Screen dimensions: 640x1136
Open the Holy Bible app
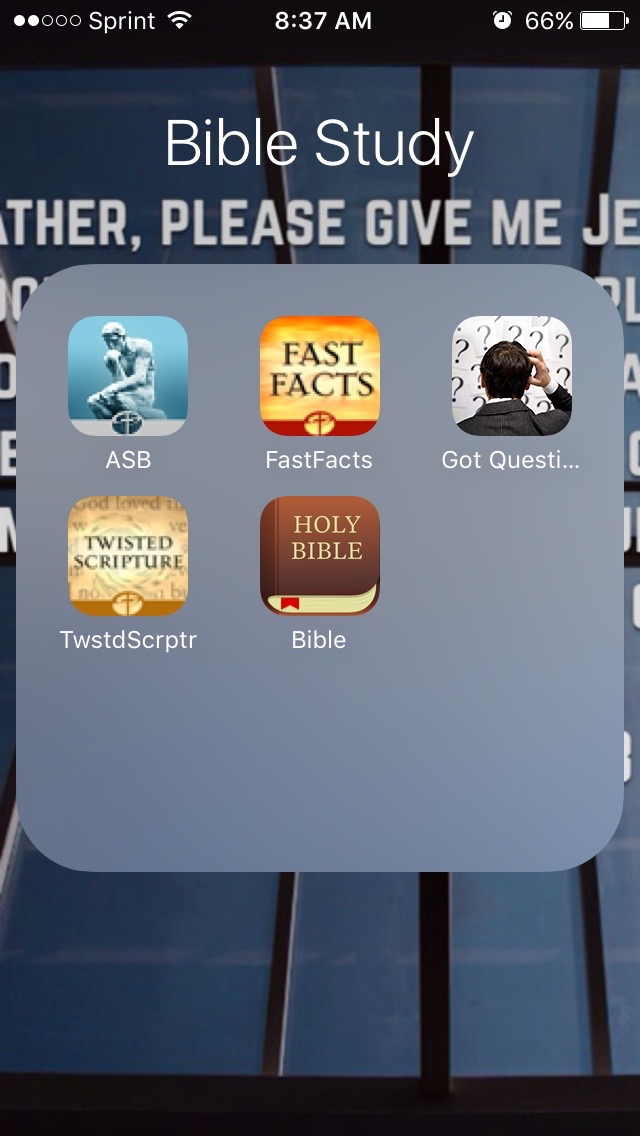pos(319,556)
